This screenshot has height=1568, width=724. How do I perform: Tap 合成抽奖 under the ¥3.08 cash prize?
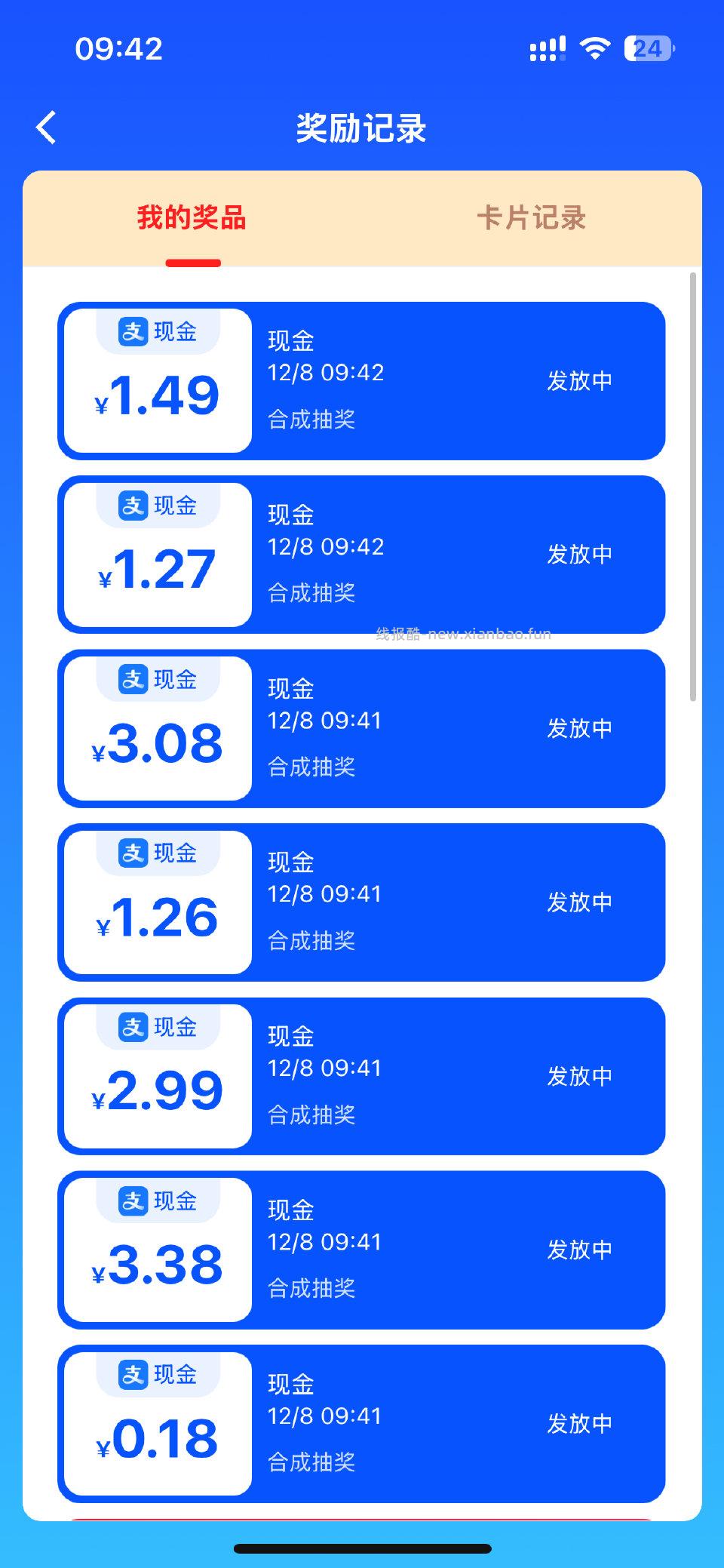click(311, 767)
